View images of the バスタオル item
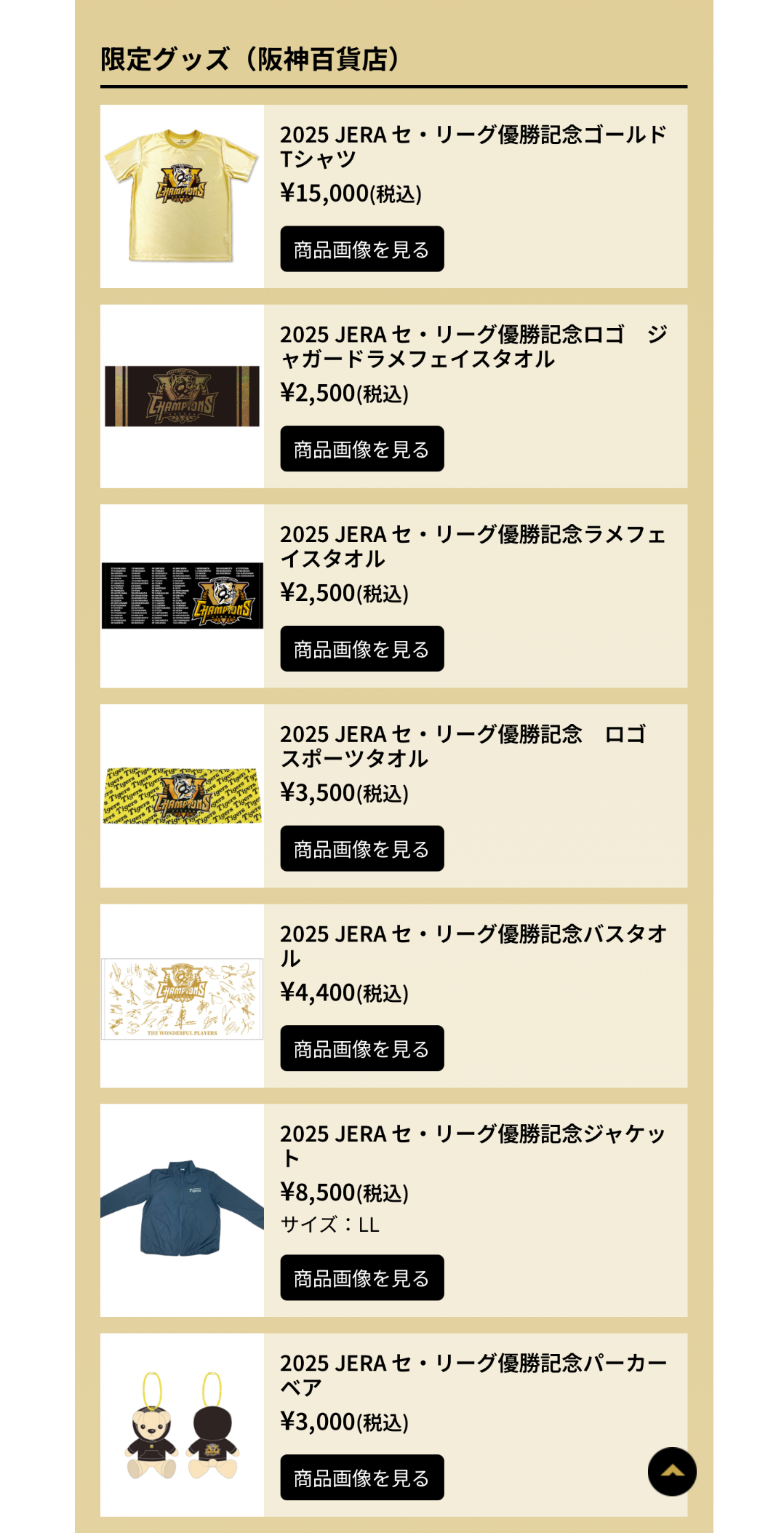This screenshot has height=1533, width=784. tap(361, 1048)
